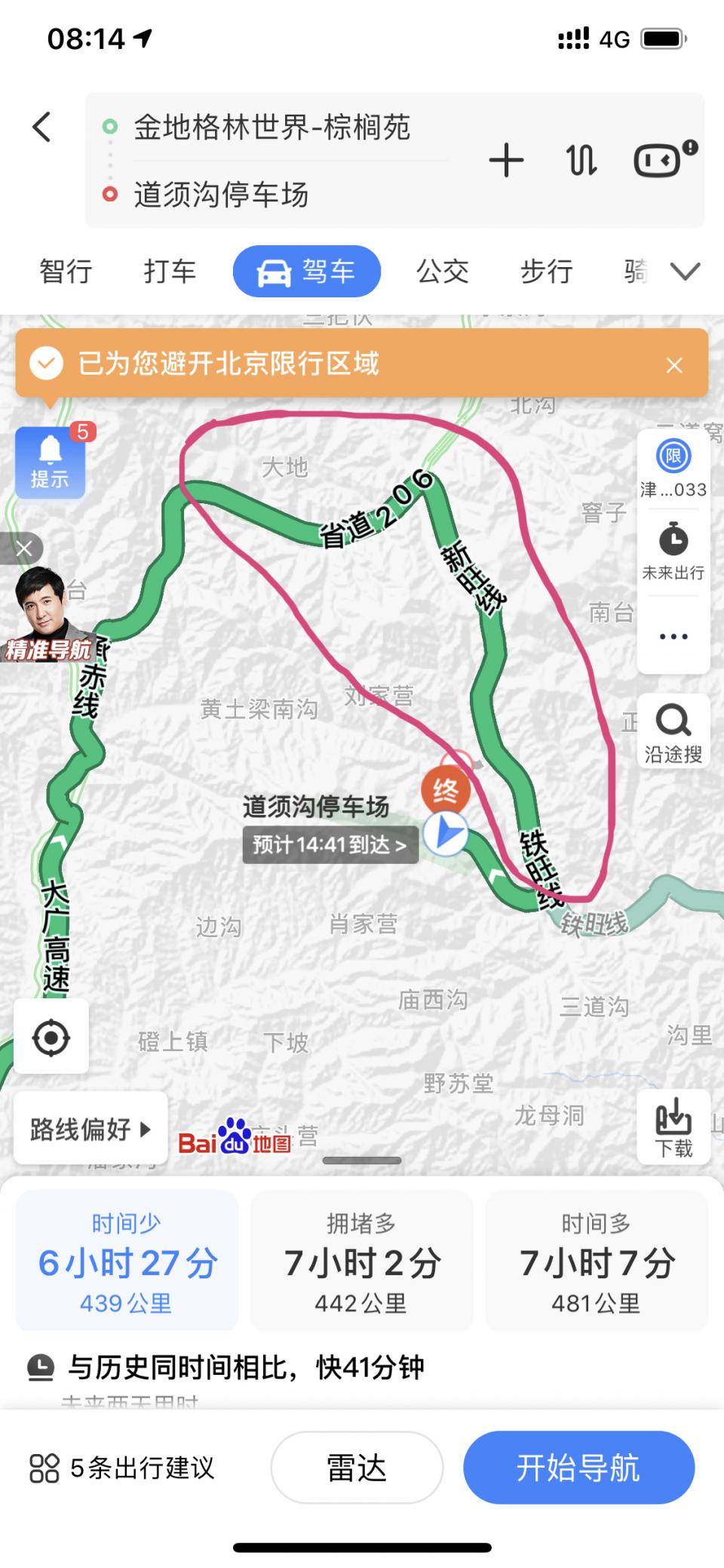This screenshot has width=724, height=1568.
Task: Download offline map via 下载
Action: [673, 1127]
